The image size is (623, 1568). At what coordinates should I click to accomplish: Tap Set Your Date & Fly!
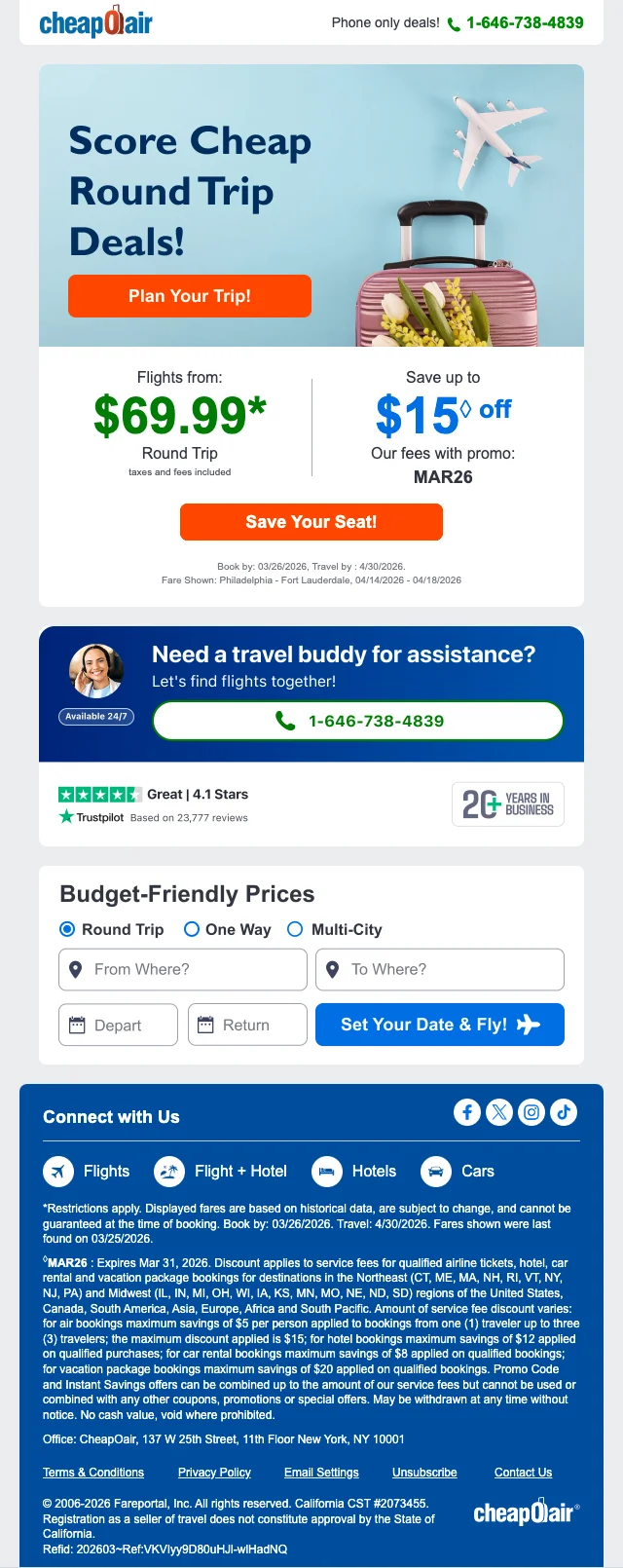440,1025
